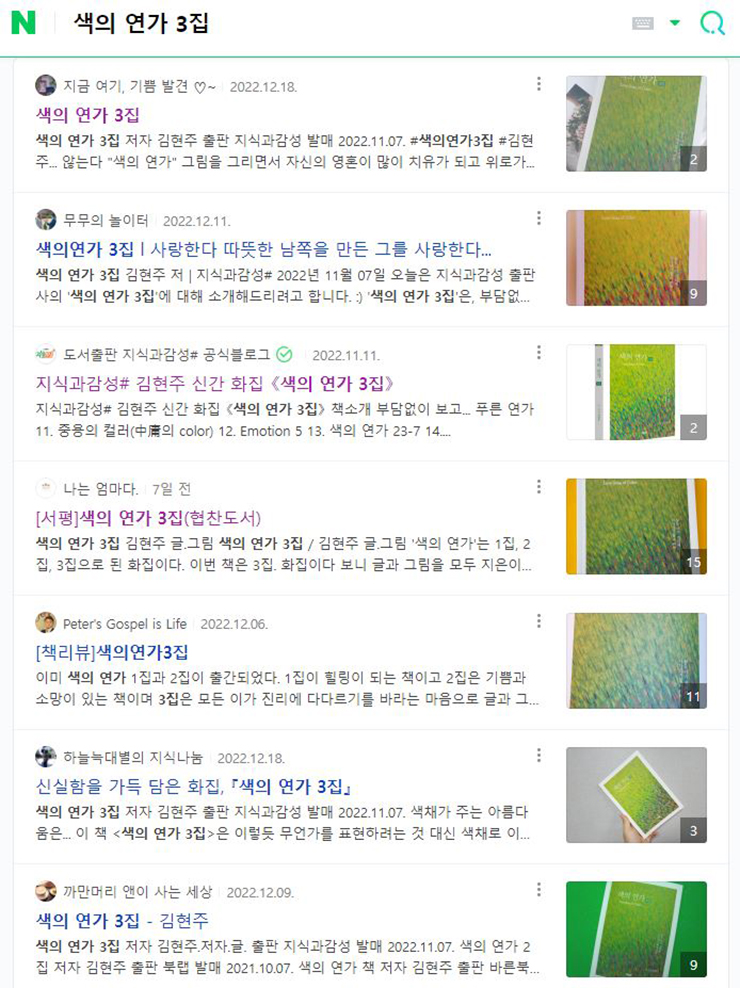740x988 pixels.
Task: Open the first result titled 색의 연가 3집
Action: point(87,114)
